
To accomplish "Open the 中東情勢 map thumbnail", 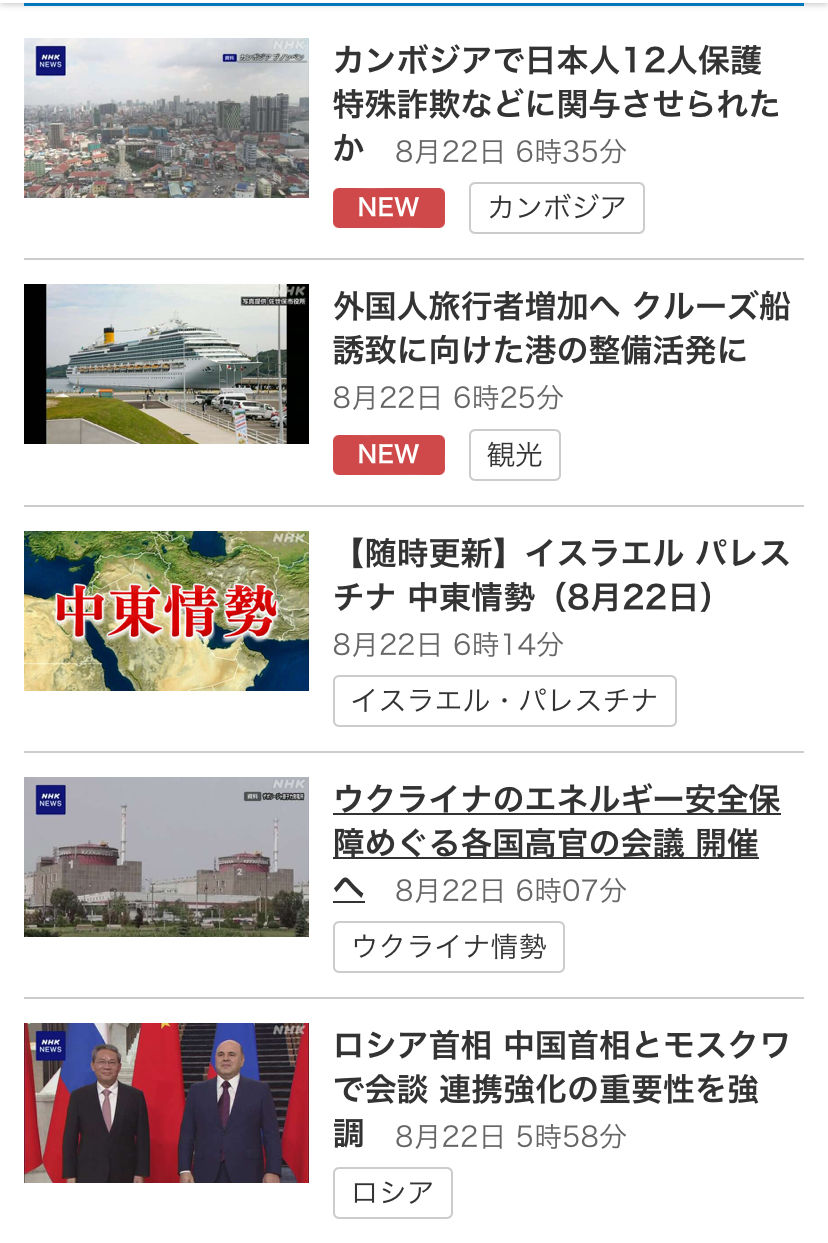I will (166, 611).
